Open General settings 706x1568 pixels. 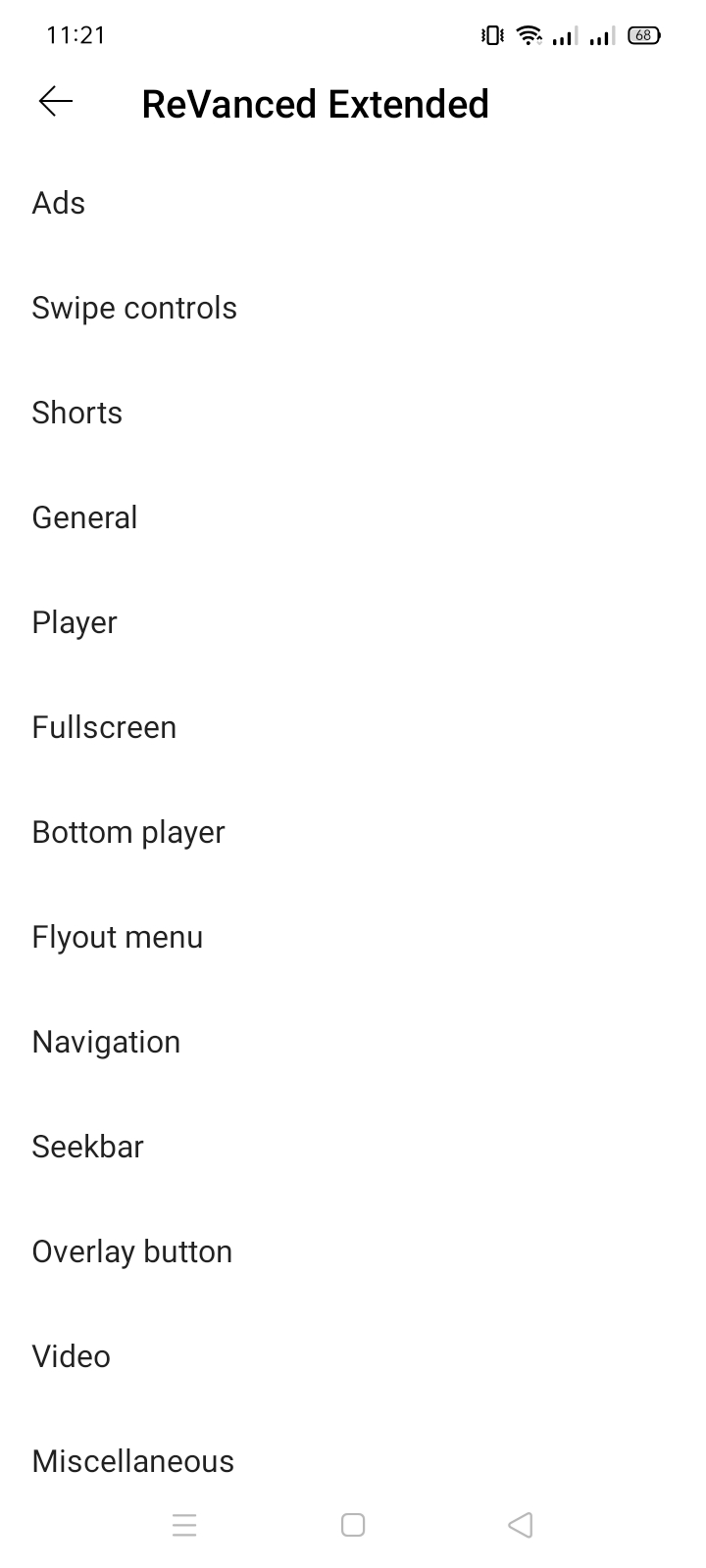tap(85, 517)
